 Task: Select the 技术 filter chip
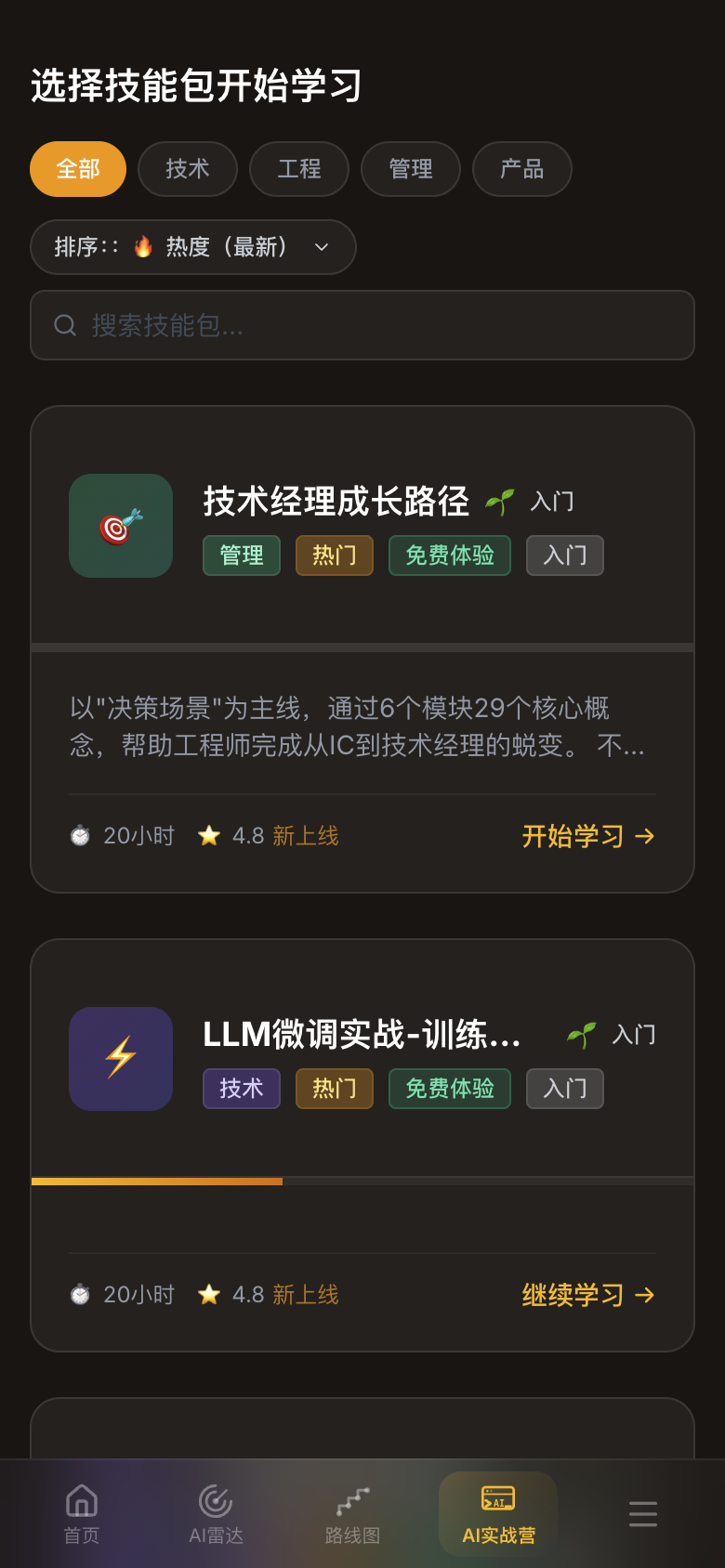[x=187, y=169]
